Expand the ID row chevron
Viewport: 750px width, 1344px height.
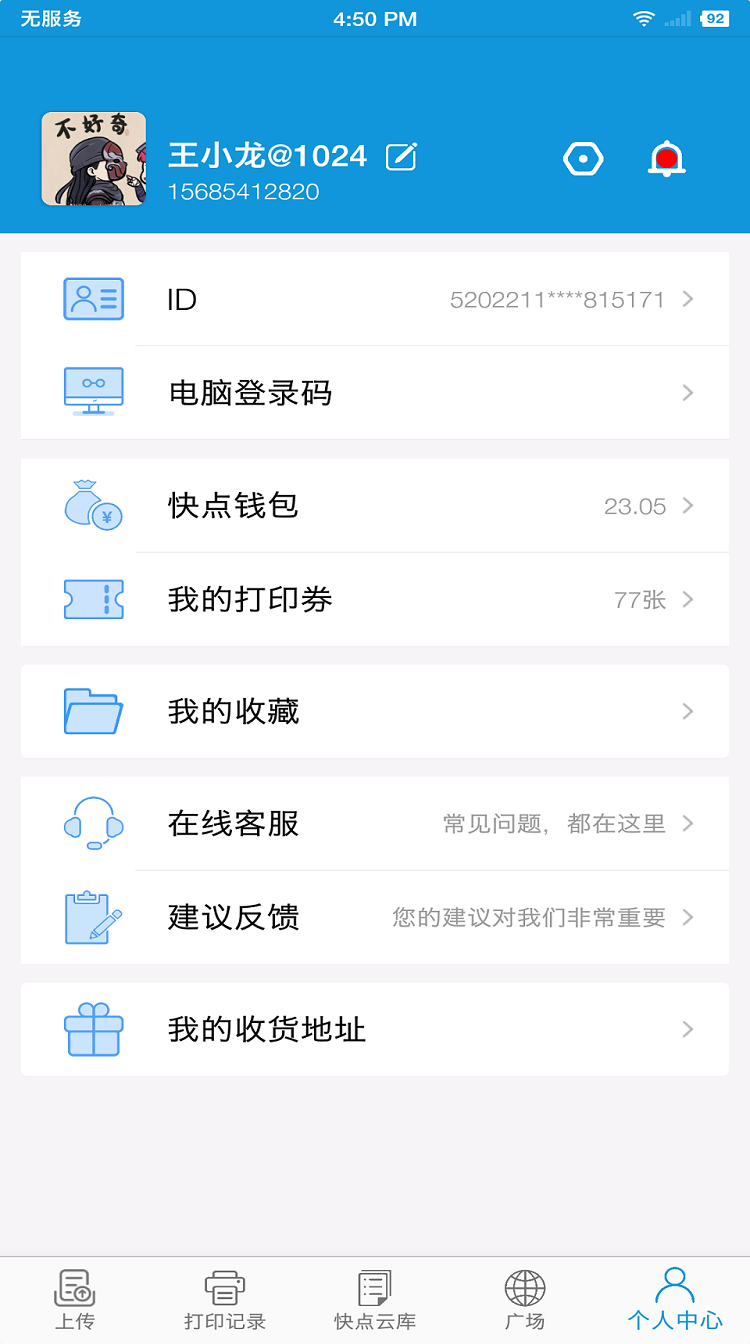pyautogui.click(x=687, y=298)
